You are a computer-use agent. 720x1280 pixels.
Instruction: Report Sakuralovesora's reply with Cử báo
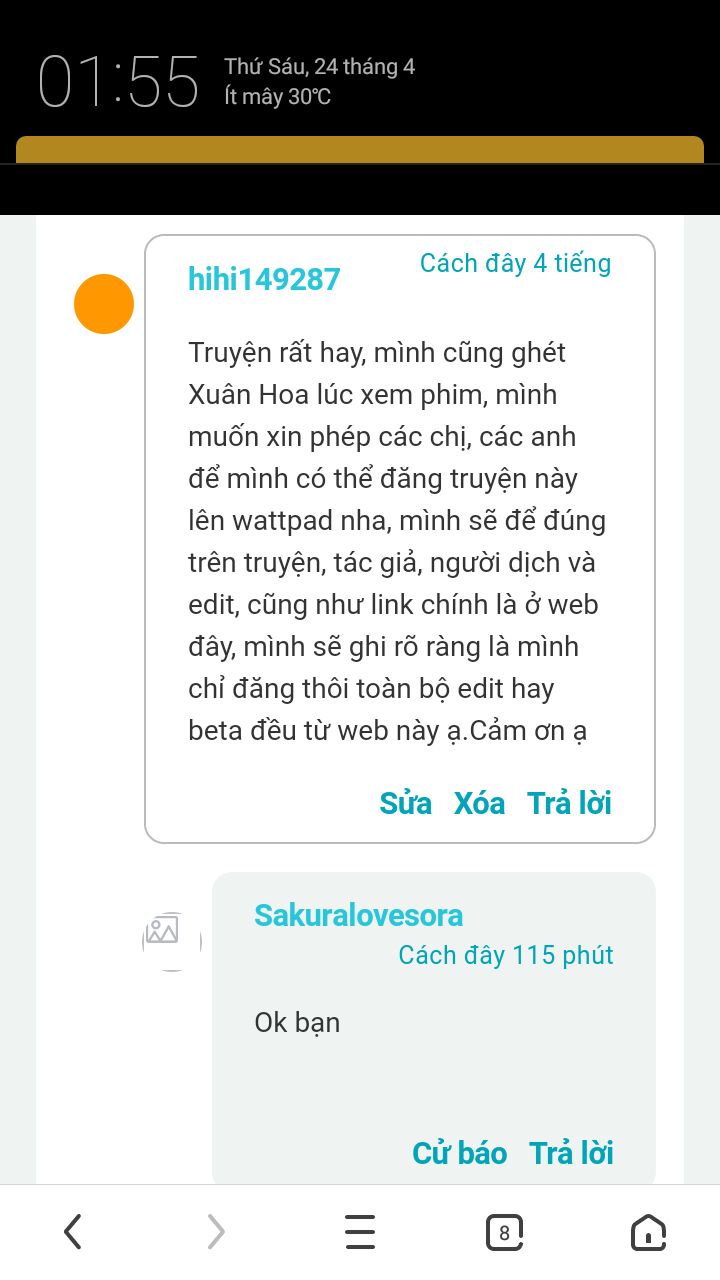pos(459,1153)
